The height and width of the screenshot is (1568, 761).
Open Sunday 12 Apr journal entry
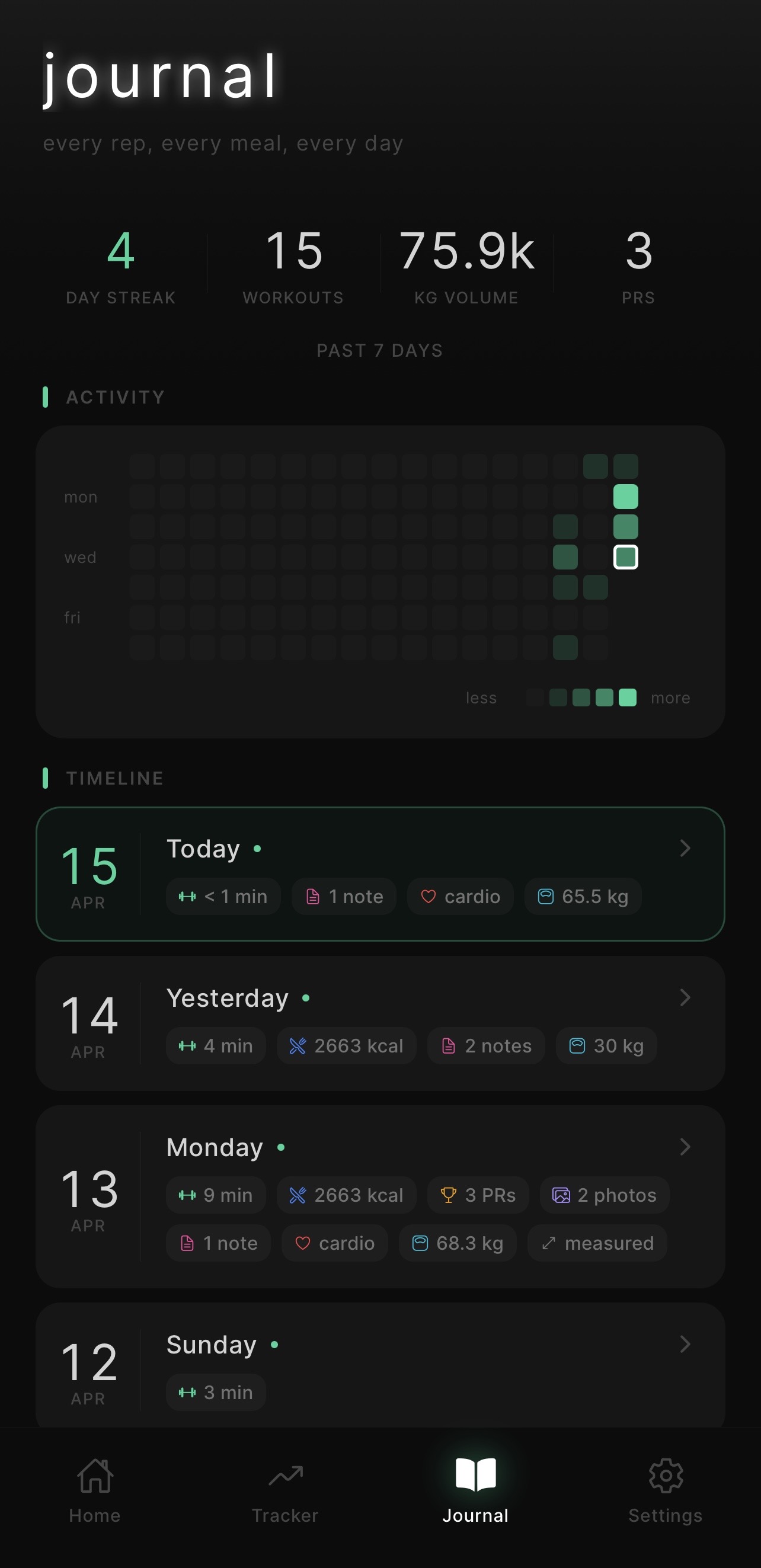point(380,1367)
